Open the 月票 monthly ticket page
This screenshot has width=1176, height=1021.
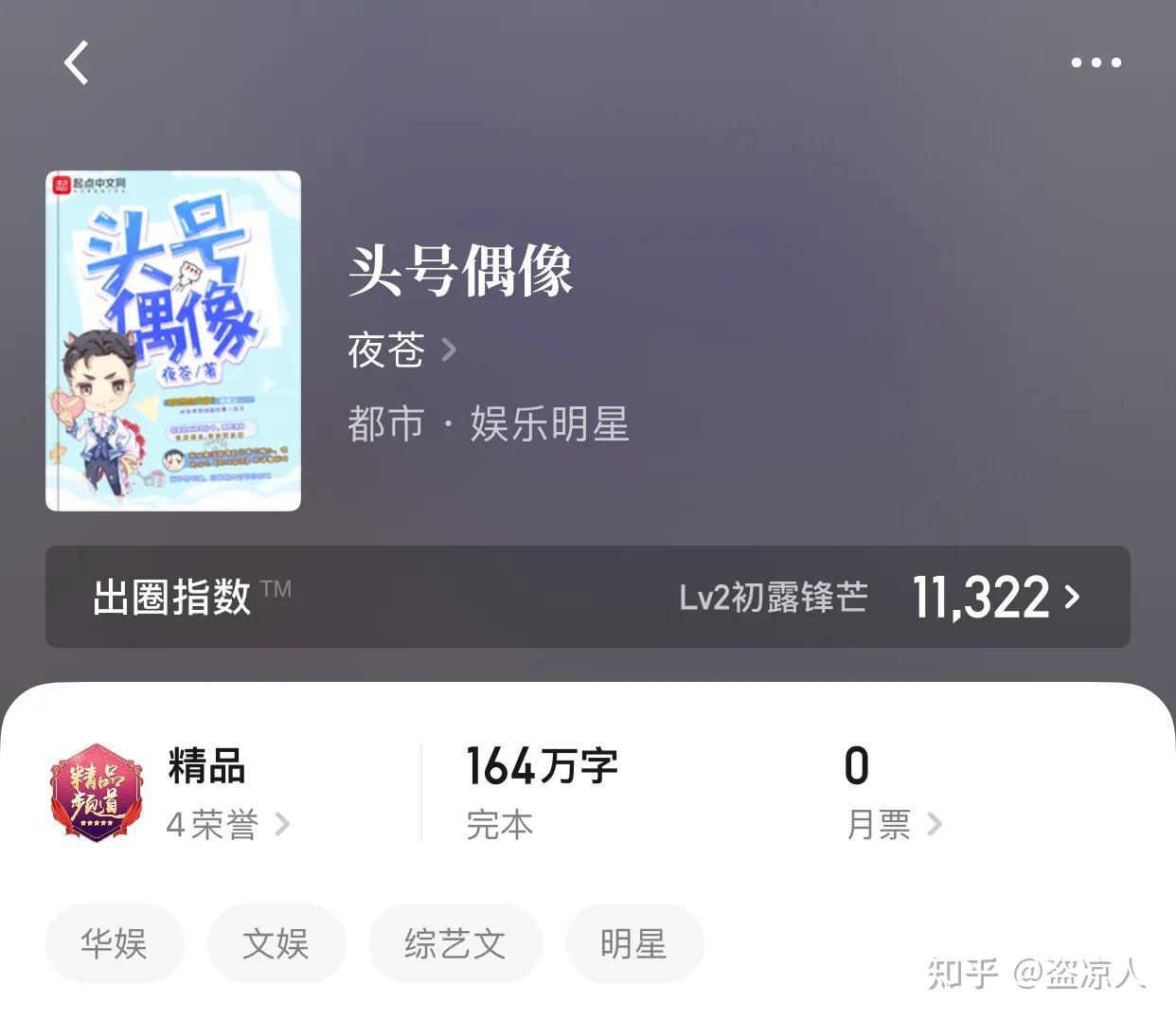(893, 824)
